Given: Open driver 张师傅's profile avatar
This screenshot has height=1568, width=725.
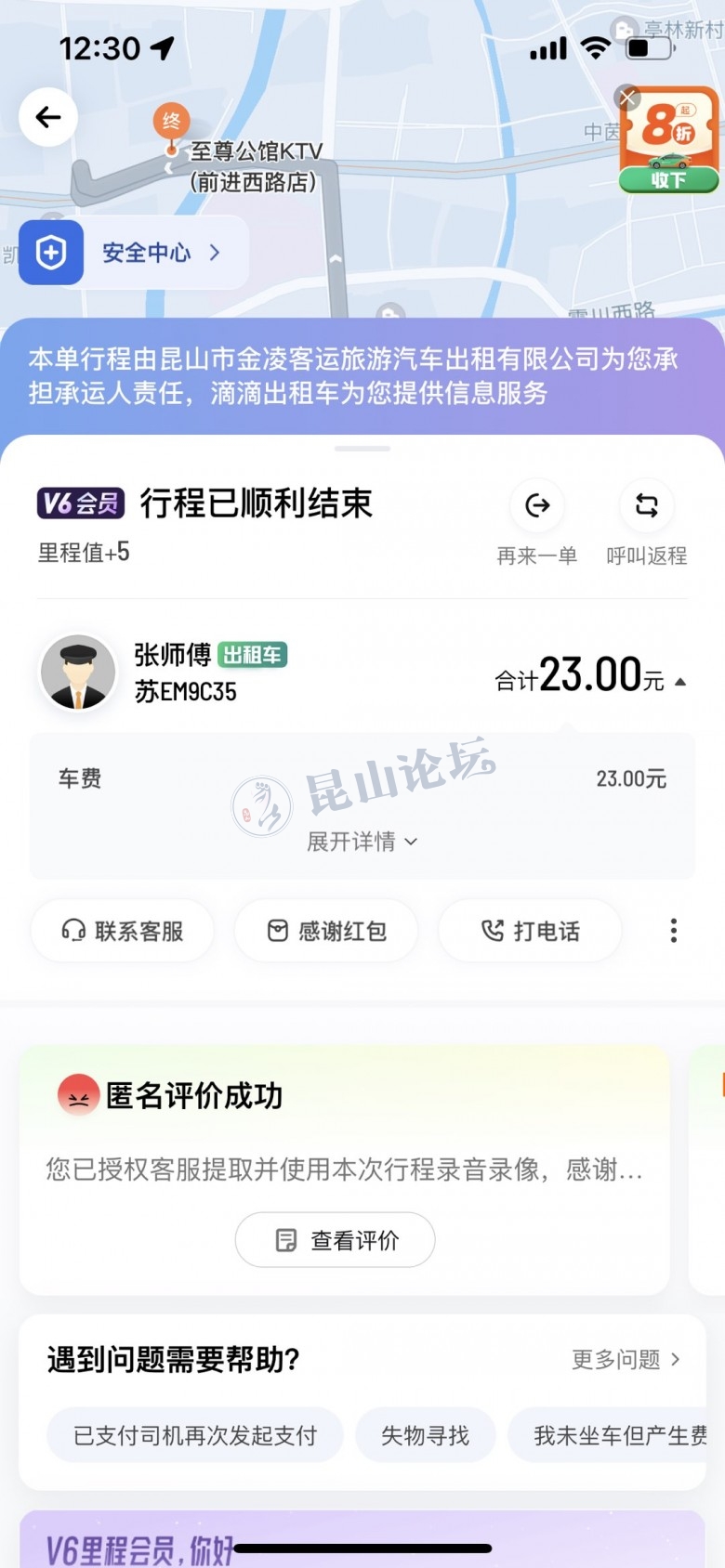Looking at the screenshot, I should click(78, 673).
